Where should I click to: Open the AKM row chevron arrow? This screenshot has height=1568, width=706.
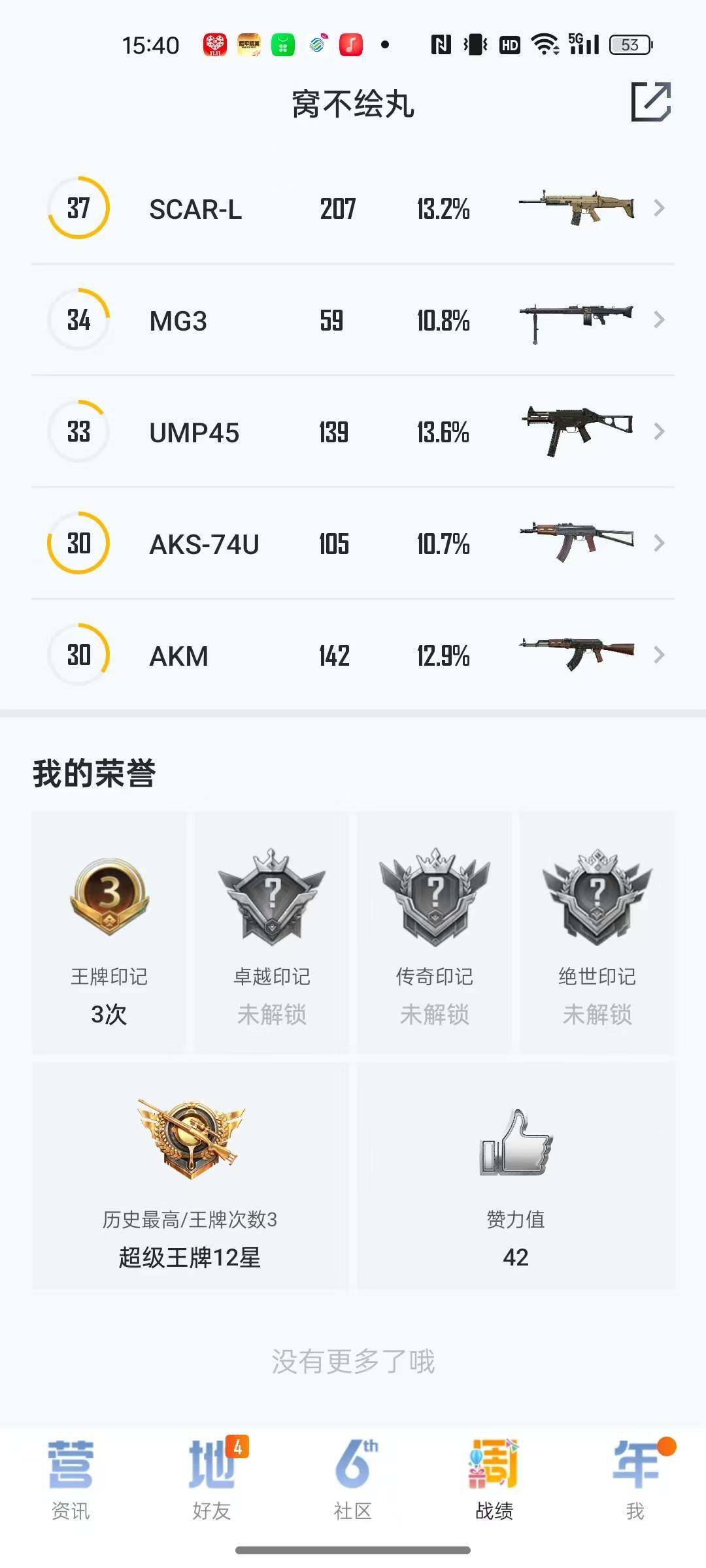pos(659,655)
